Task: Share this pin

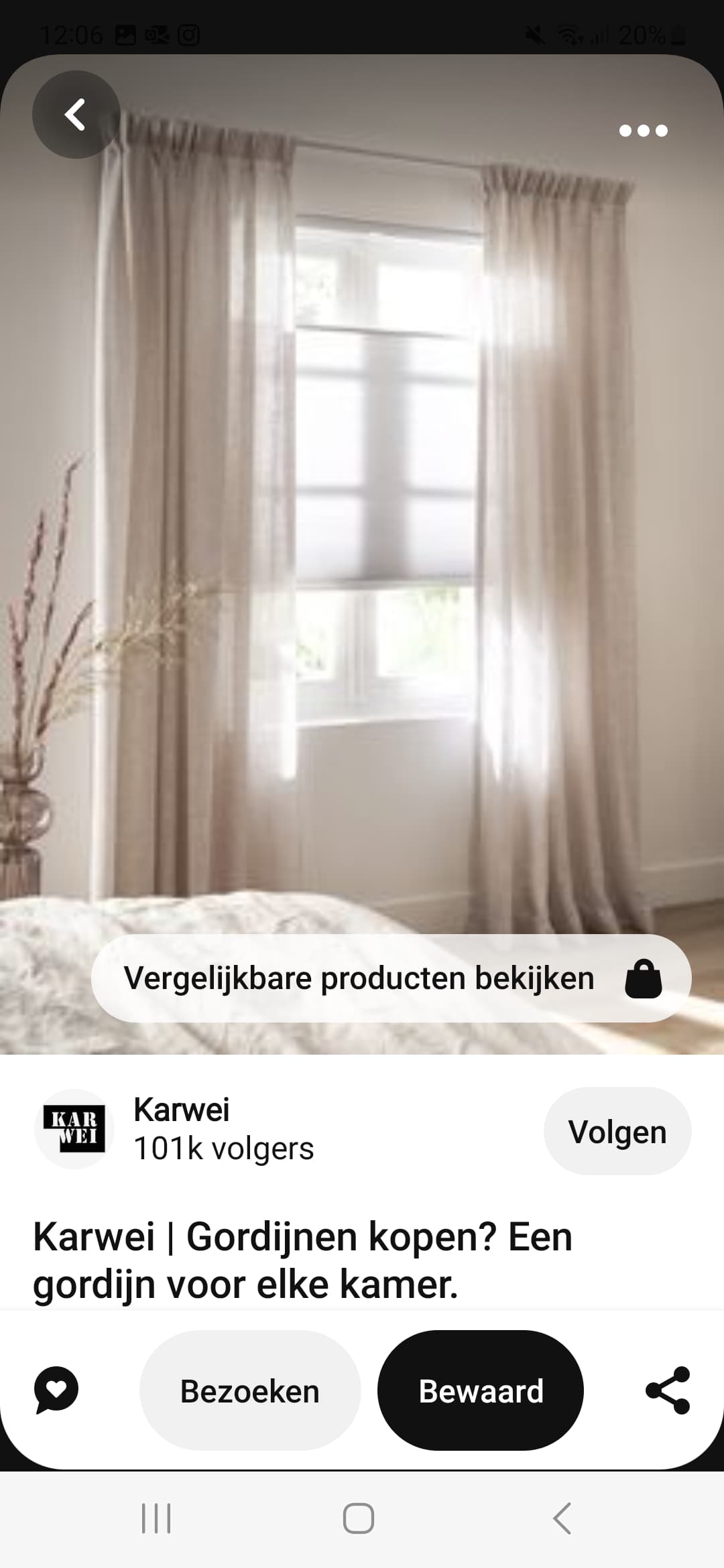Action: 668,1390
